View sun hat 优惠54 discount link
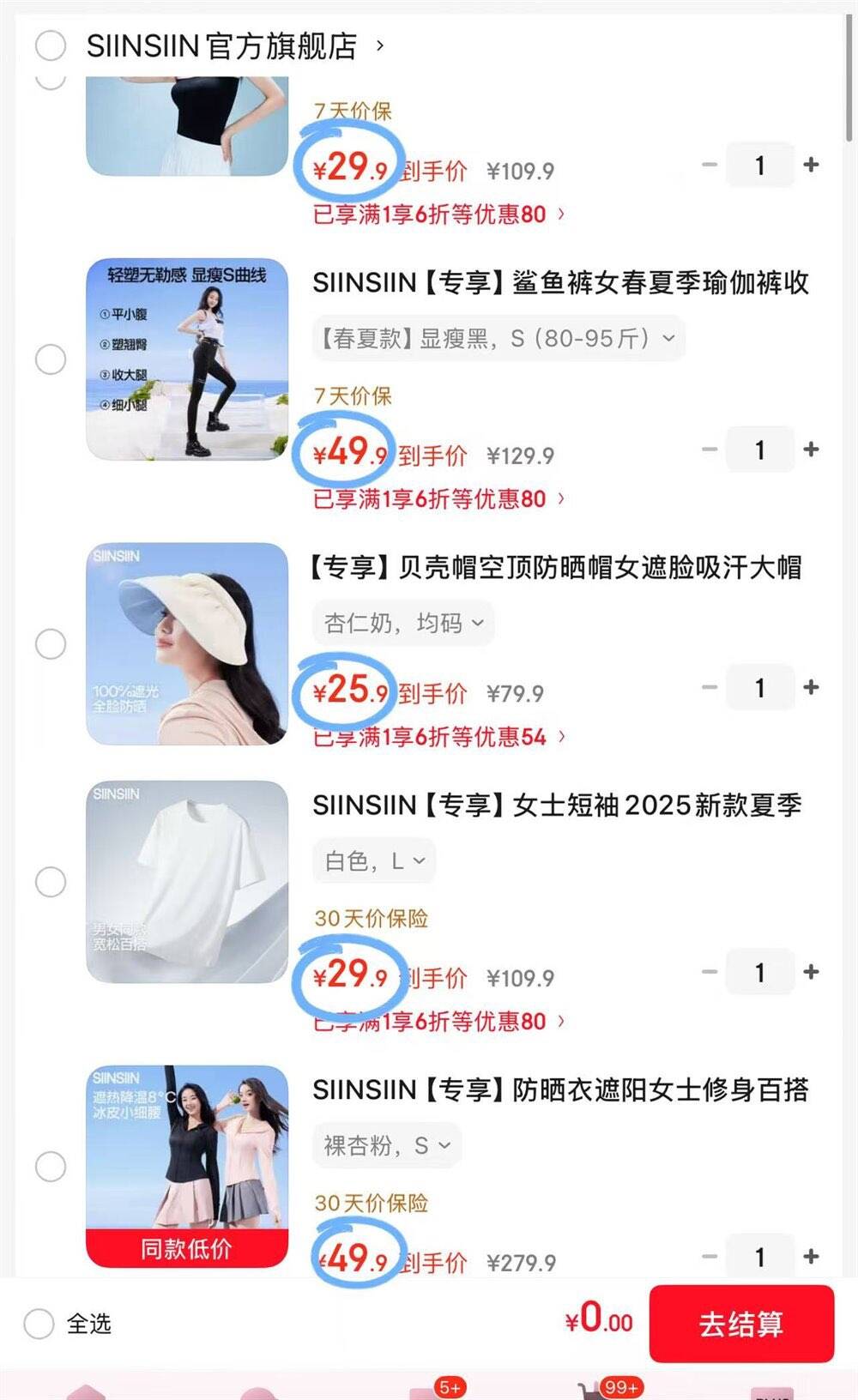The image size is (858, 1400). point(439,737)
